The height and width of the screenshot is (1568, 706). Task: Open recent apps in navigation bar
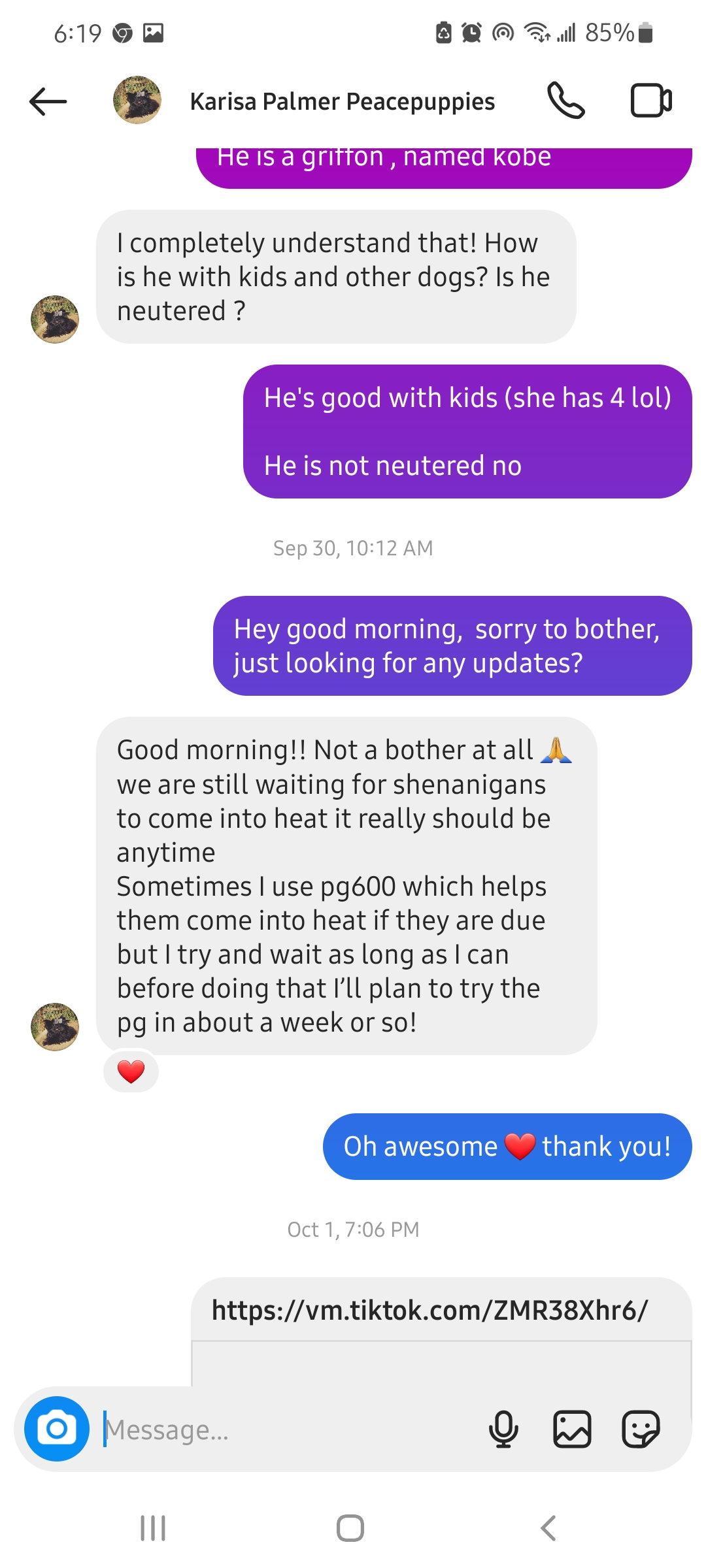pyautogui.click(x=153, y=1528)
